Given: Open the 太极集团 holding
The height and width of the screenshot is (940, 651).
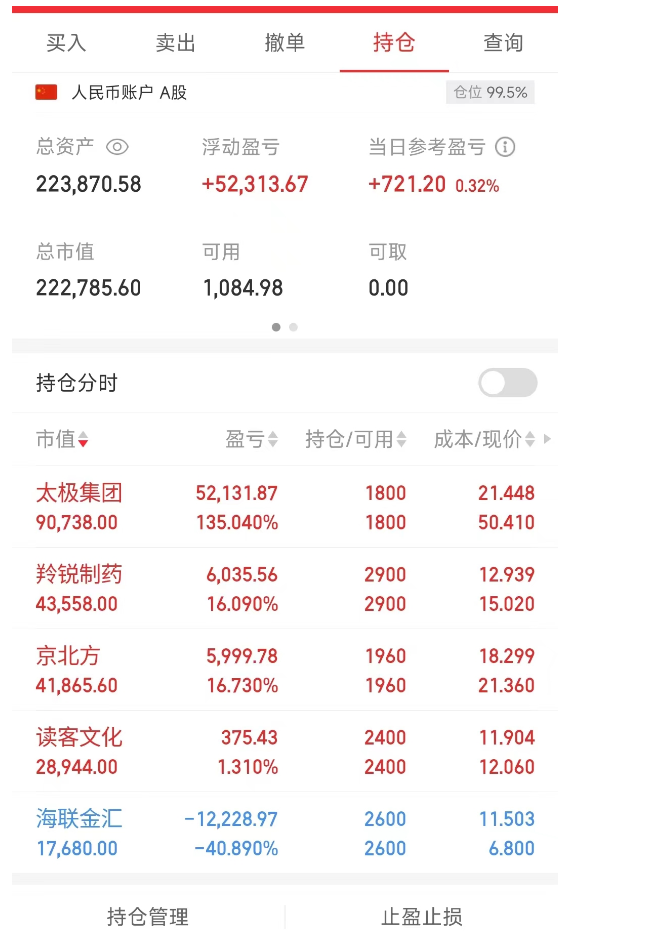Looking at the screenshot, I should (285, 507).
